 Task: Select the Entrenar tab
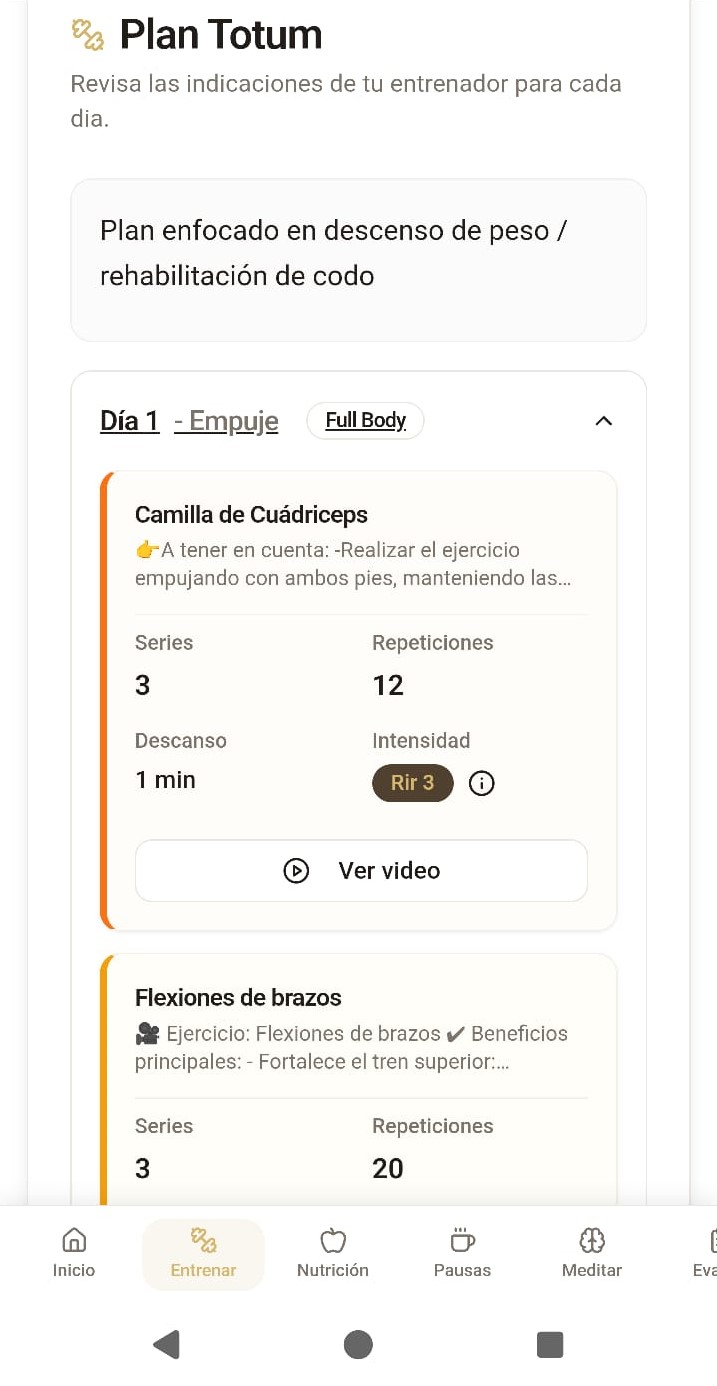pos(203,1254)
